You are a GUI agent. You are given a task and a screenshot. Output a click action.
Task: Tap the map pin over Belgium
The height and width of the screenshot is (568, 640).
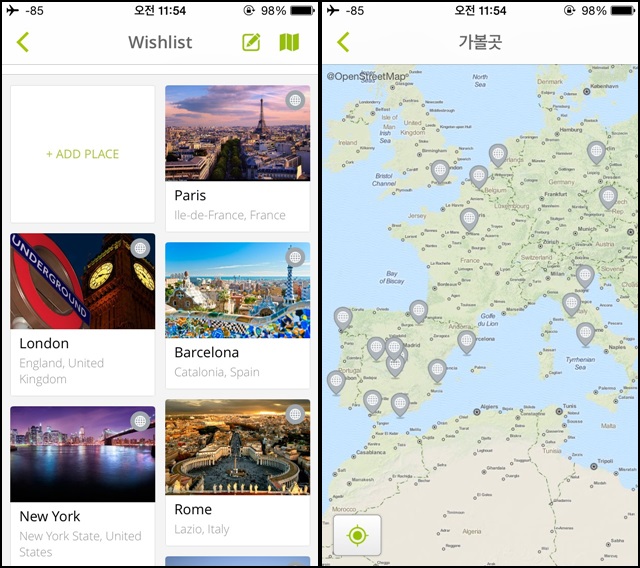pos(479,175)
